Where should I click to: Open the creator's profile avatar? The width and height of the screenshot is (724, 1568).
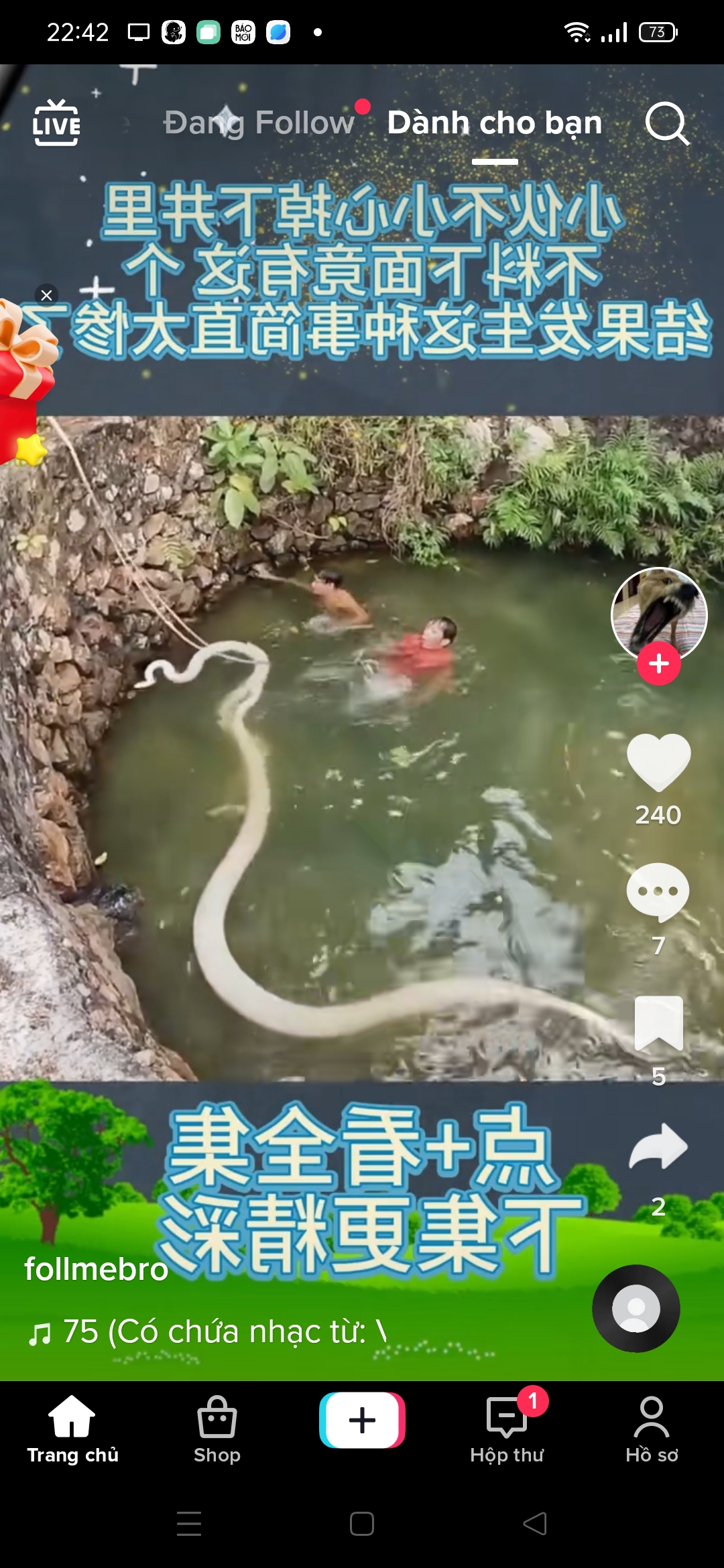(x=658, y=614)
